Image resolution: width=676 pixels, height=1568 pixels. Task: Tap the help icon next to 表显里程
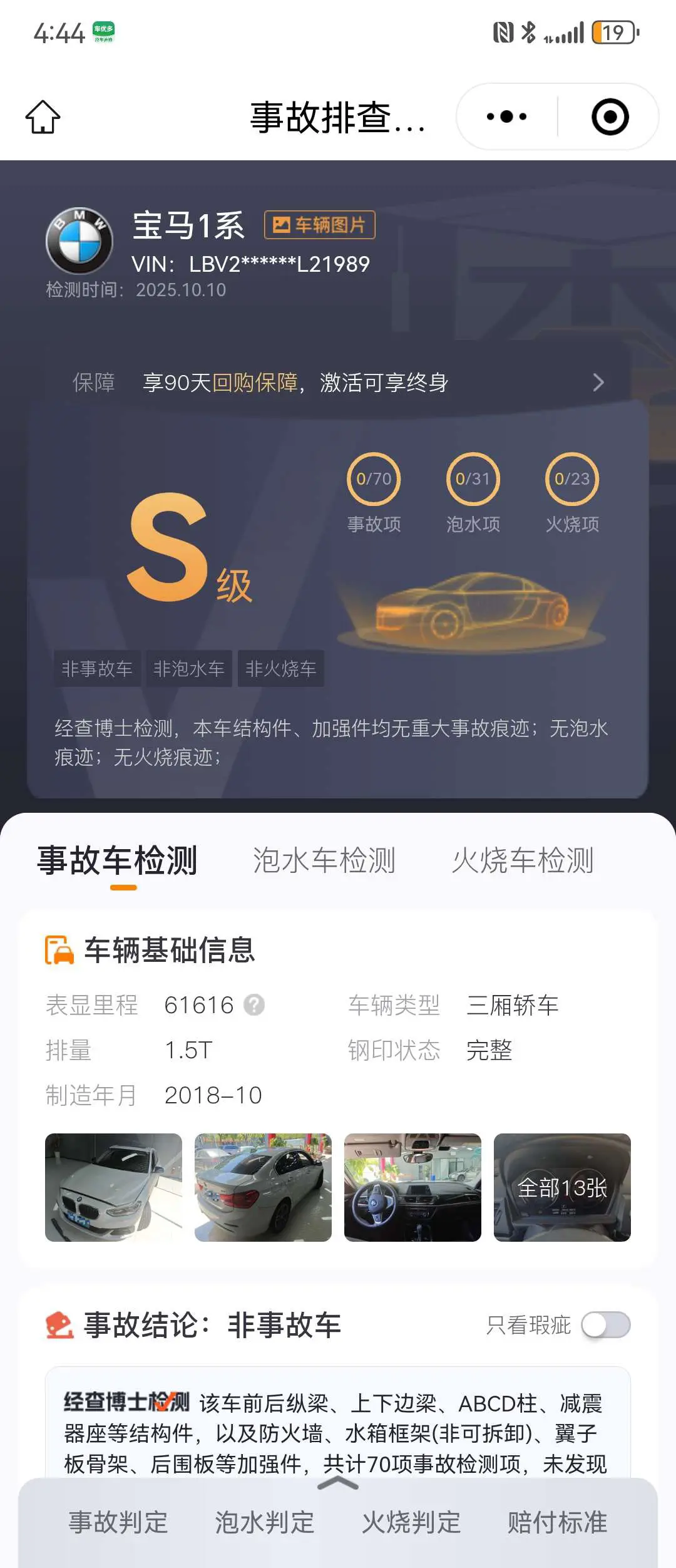(x=254, y=1005)
